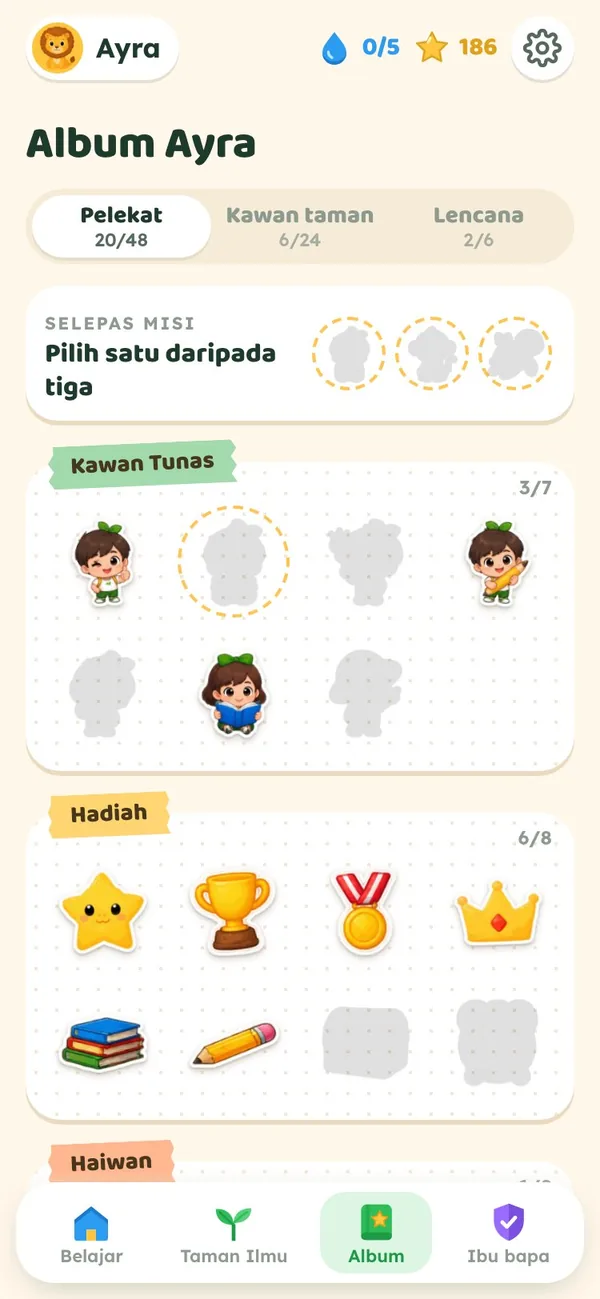View the smiling star sticker

[102, 911]
